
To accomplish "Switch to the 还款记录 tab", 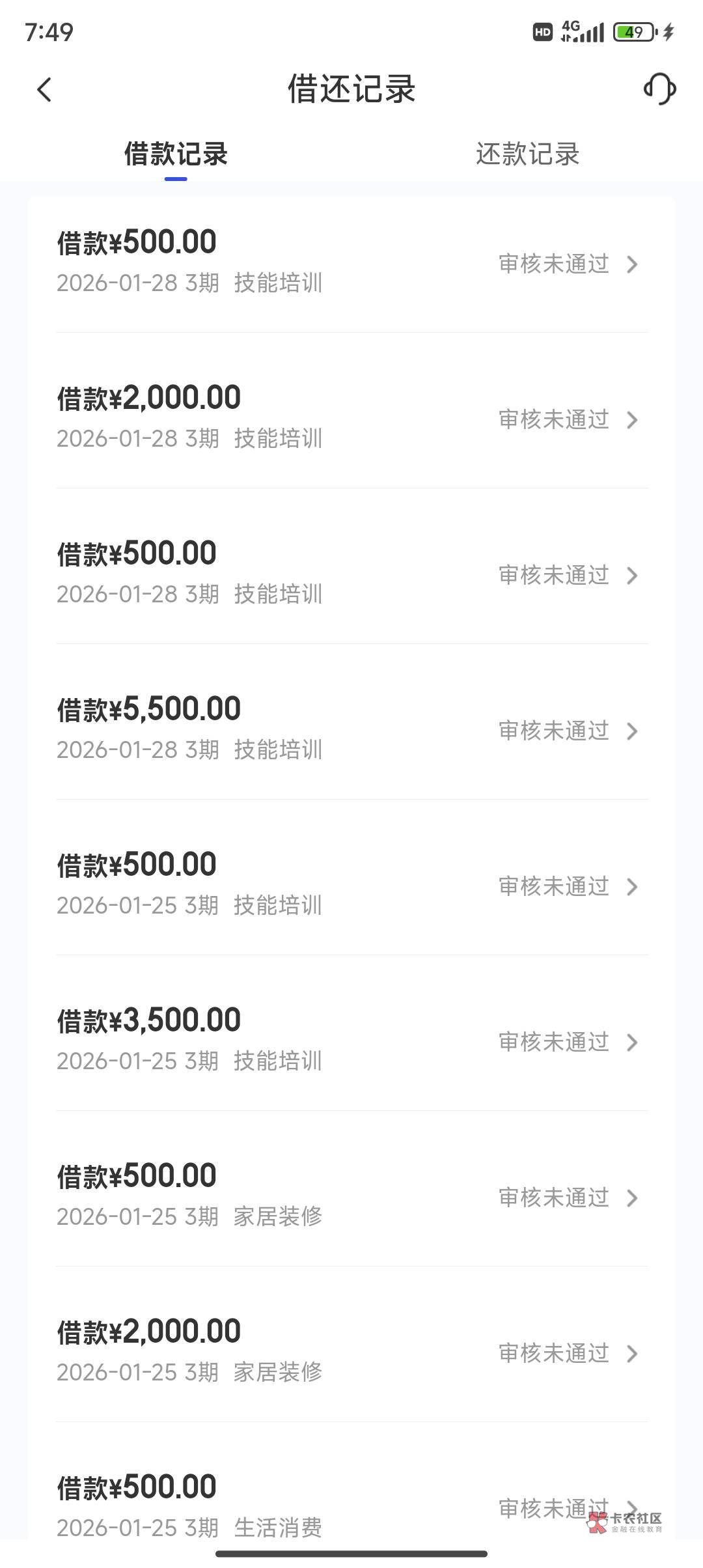I will (527, 154).
